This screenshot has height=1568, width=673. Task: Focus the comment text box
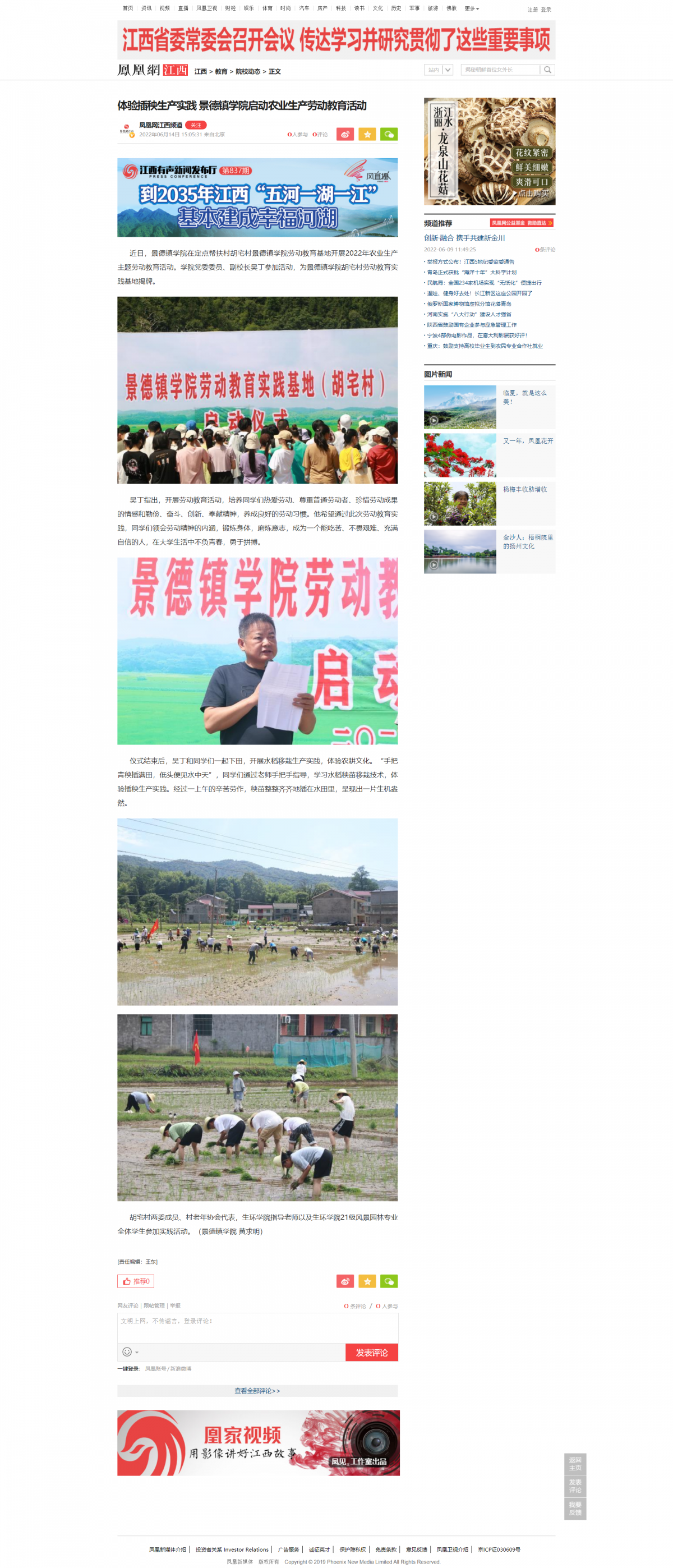pos(257,1327)
